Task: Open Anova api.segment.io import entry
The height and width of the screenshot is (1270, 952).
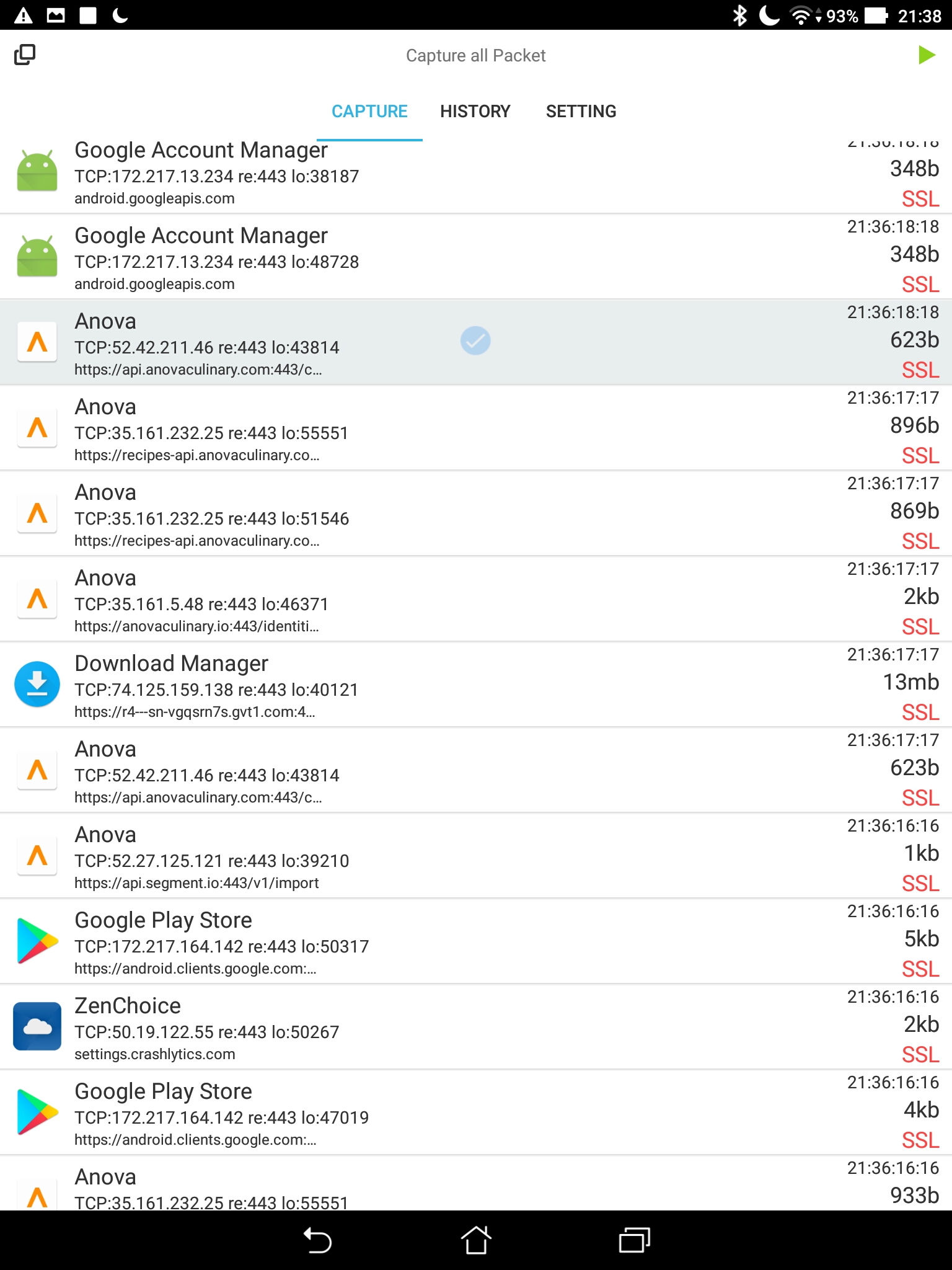Action: coord(475,856)
